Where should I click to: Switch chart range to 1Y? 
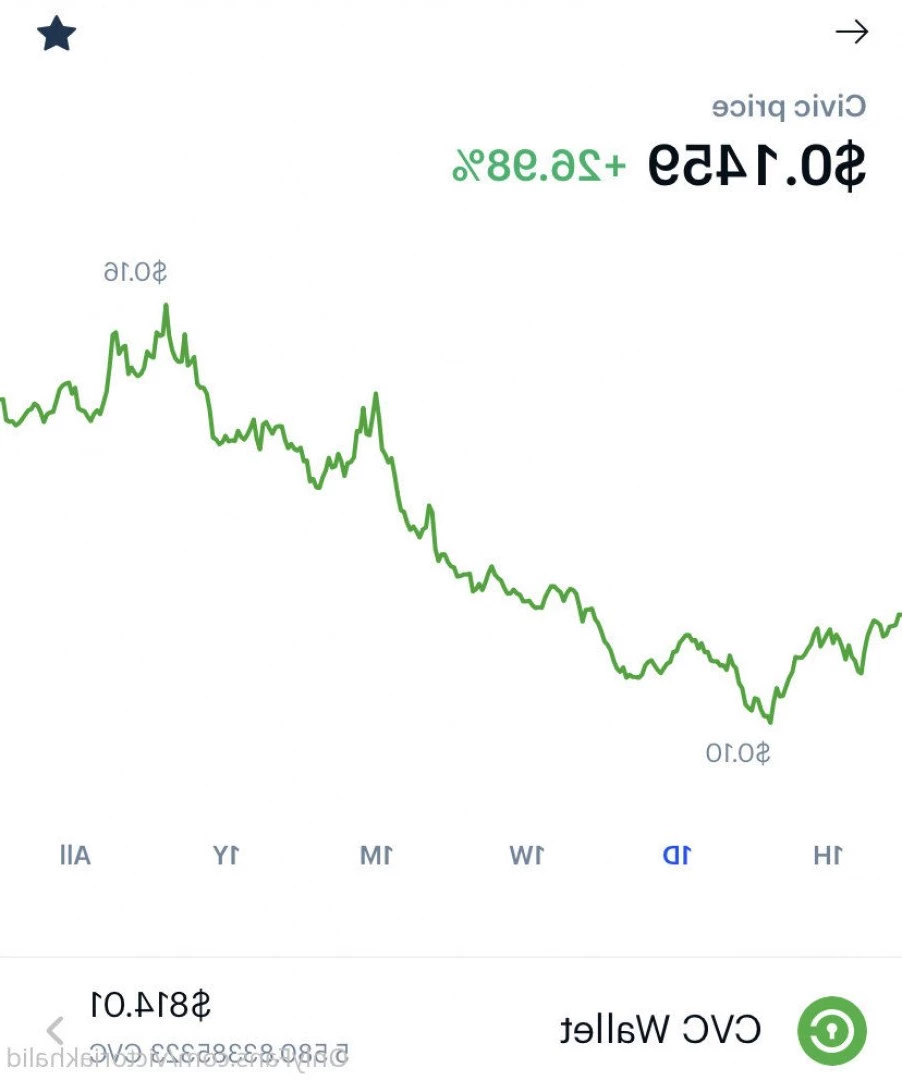pos(227,855)
